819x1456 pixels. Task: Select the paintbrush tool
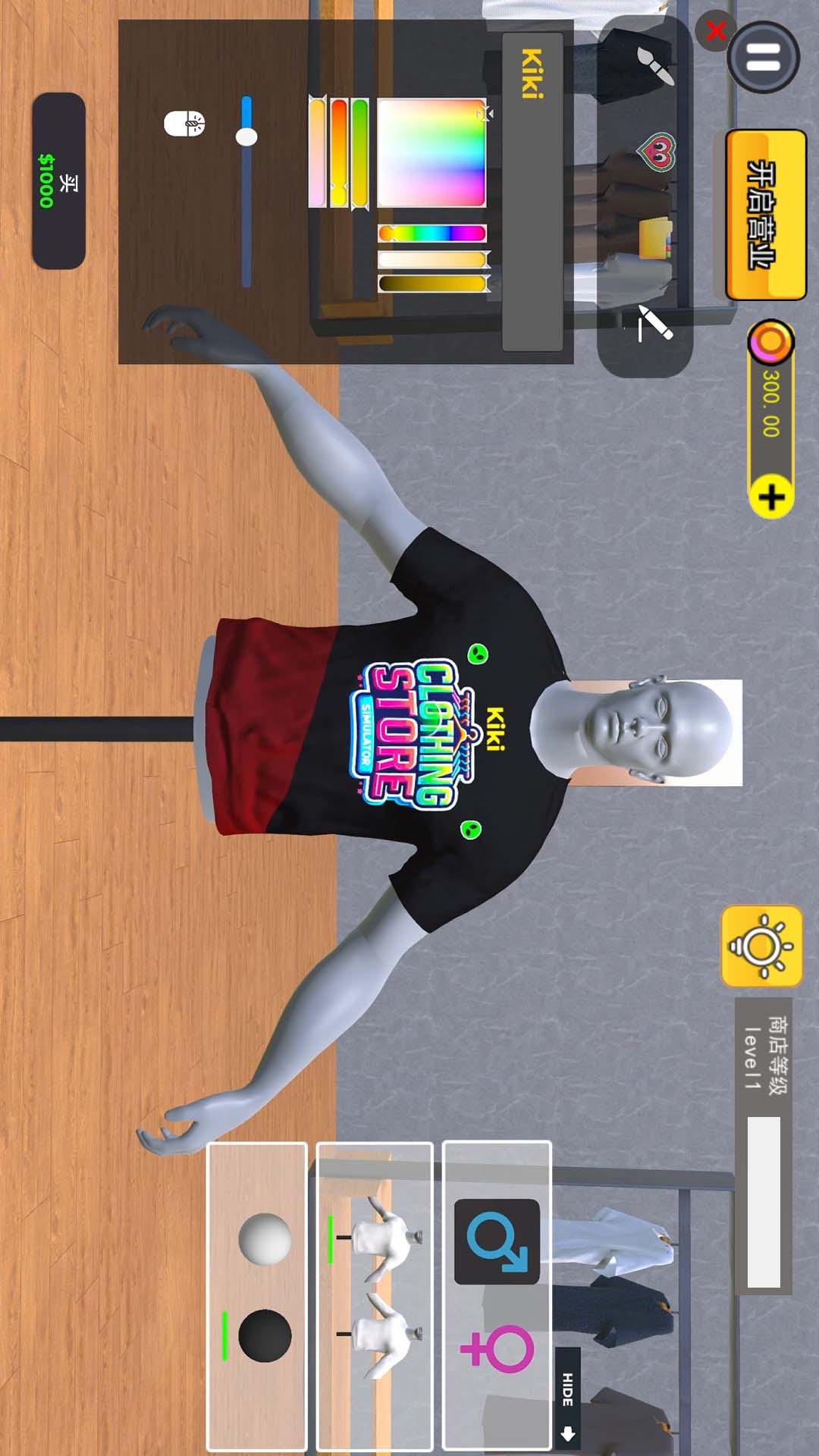[654, 66]
